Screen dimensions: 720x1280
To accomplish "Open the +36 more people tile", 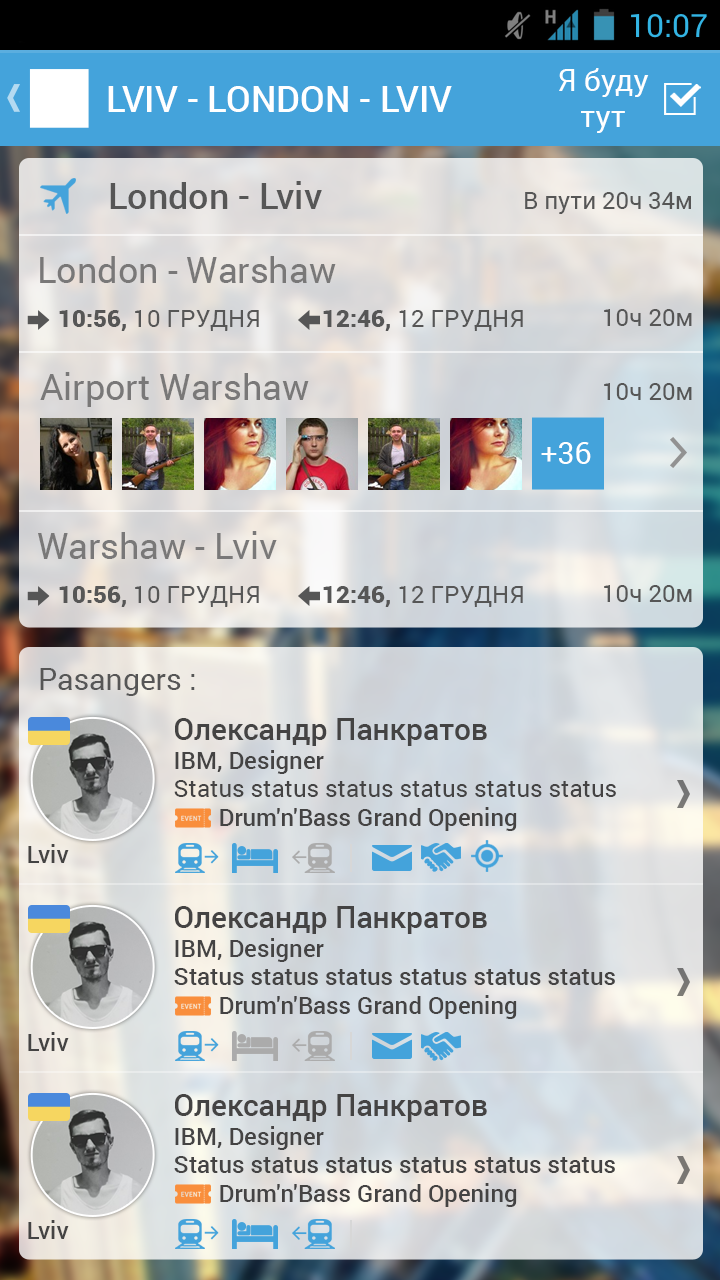I will click(567, 454).
